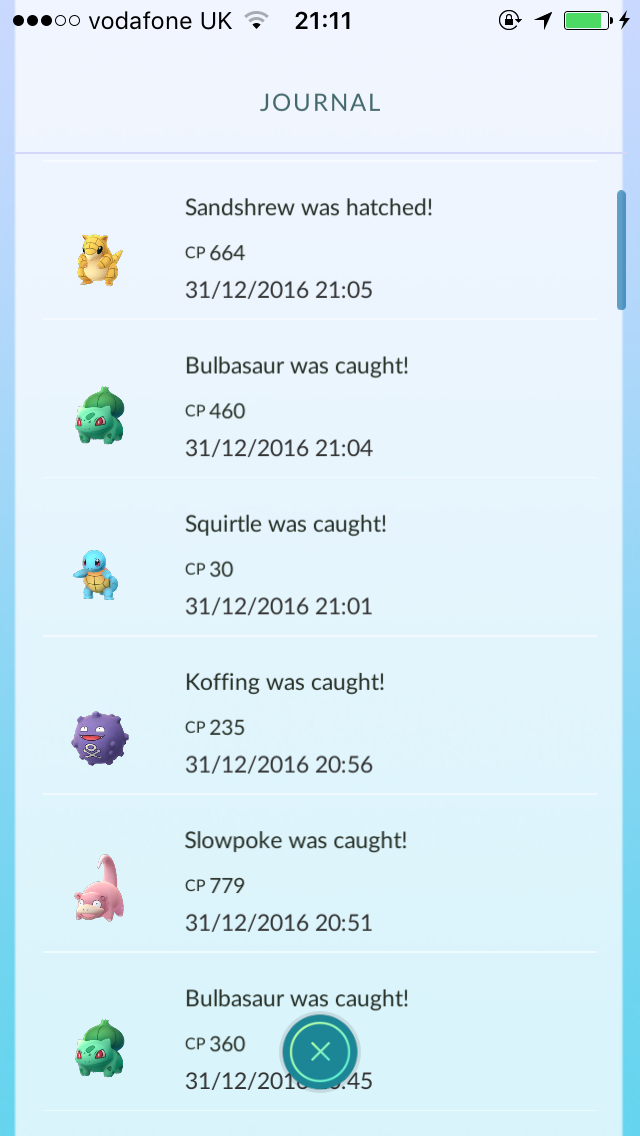Close the Journal screen
Image resolution: width=640 pixels, height=1136 pixels.
[320, 1051]
